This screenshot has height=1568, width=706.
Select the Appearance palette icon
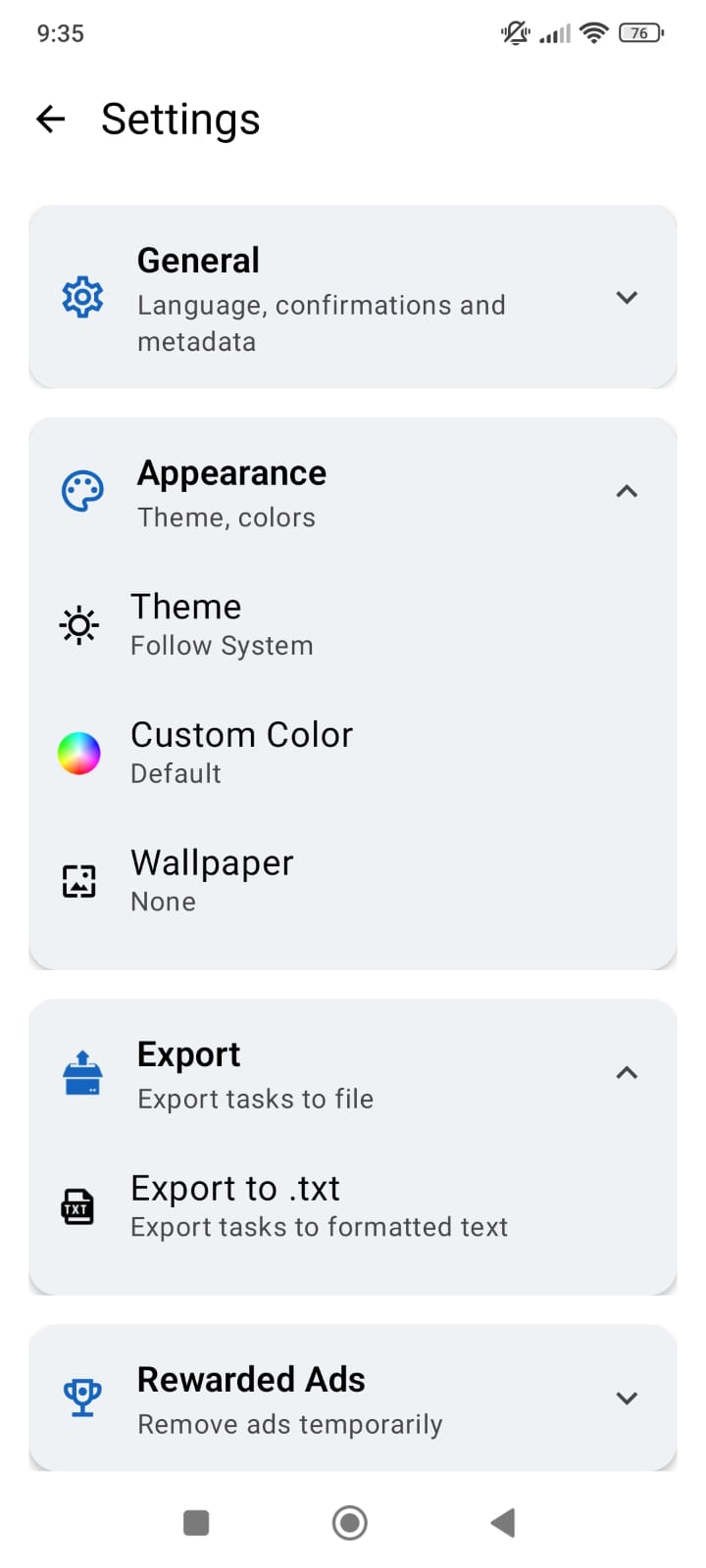point(82,490)
